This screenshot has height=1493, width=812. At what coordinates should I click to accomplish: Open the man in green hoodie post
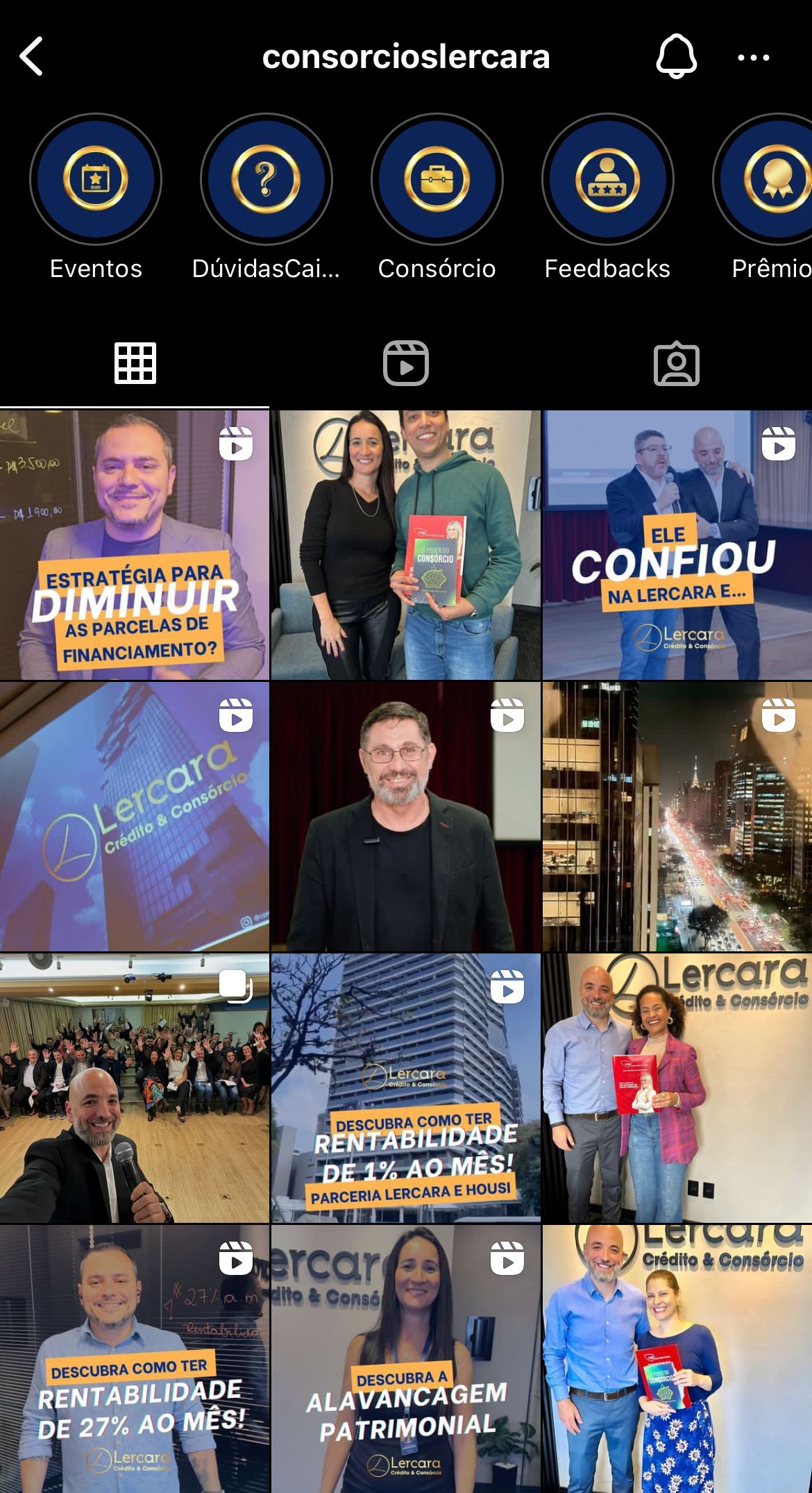pos(406,545)
